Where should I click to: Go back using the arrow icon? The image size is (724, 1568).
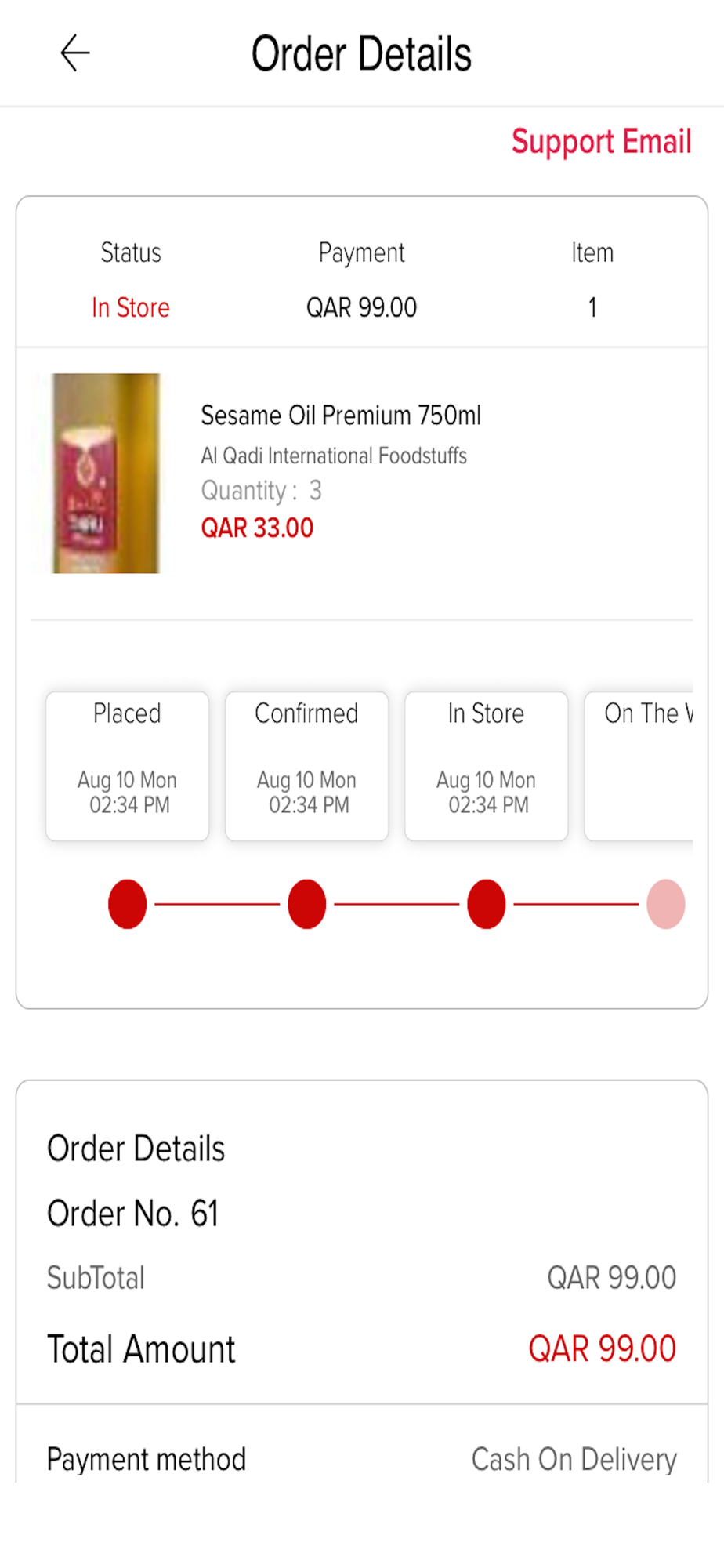point(75,53)
